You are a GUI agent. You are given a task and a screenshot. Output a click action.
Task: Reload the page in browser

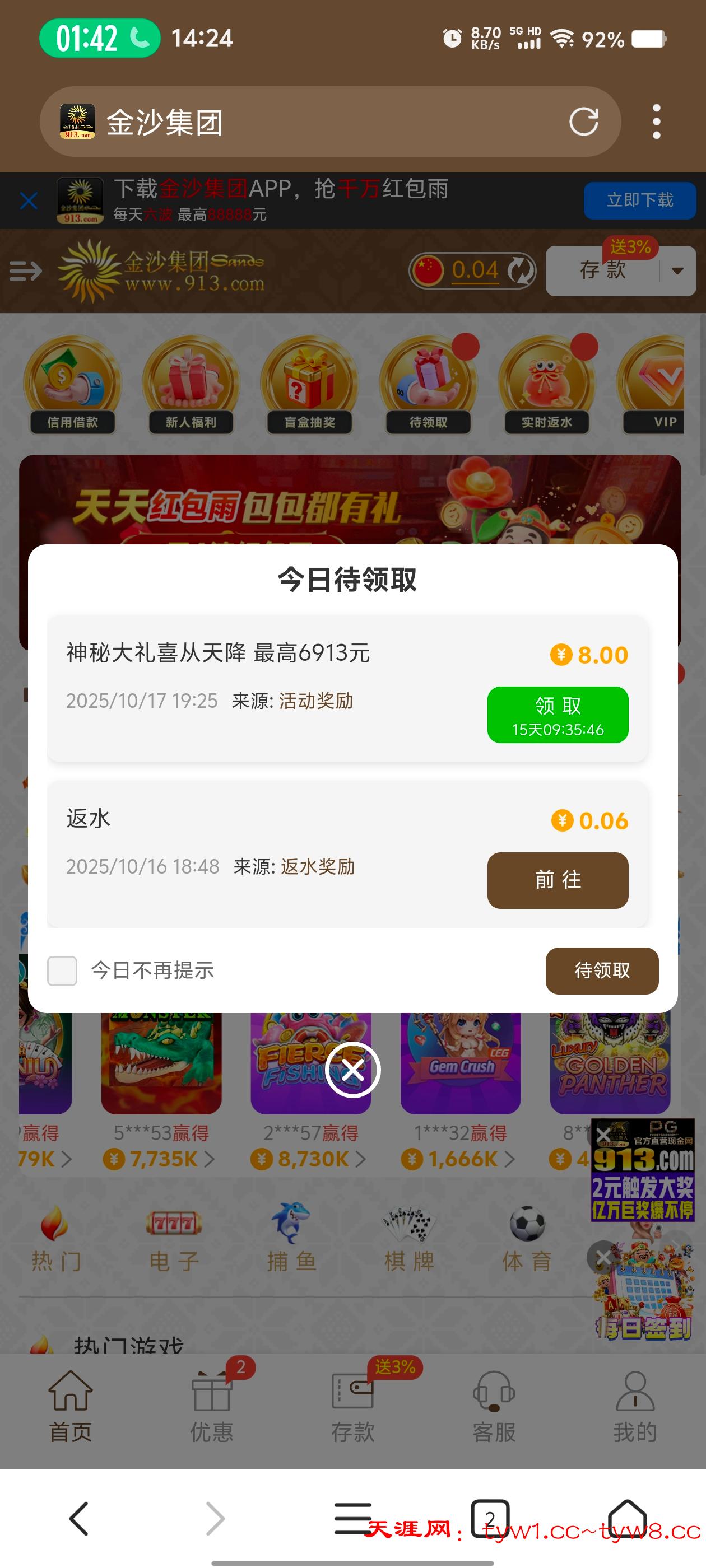pyautogui.click(x=583, y=122)
